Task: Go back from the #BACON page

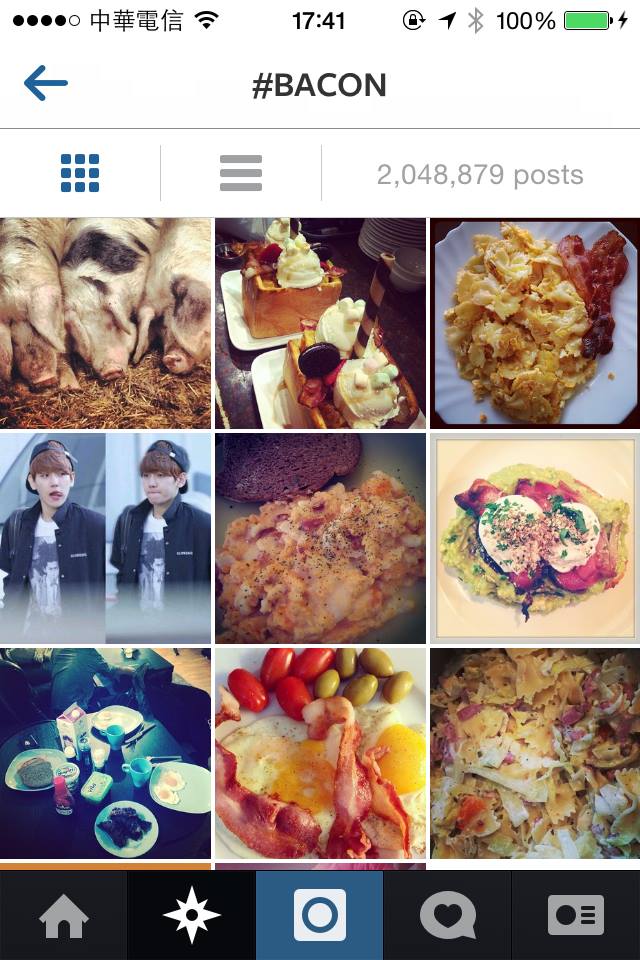Action: tap(45, 84)
